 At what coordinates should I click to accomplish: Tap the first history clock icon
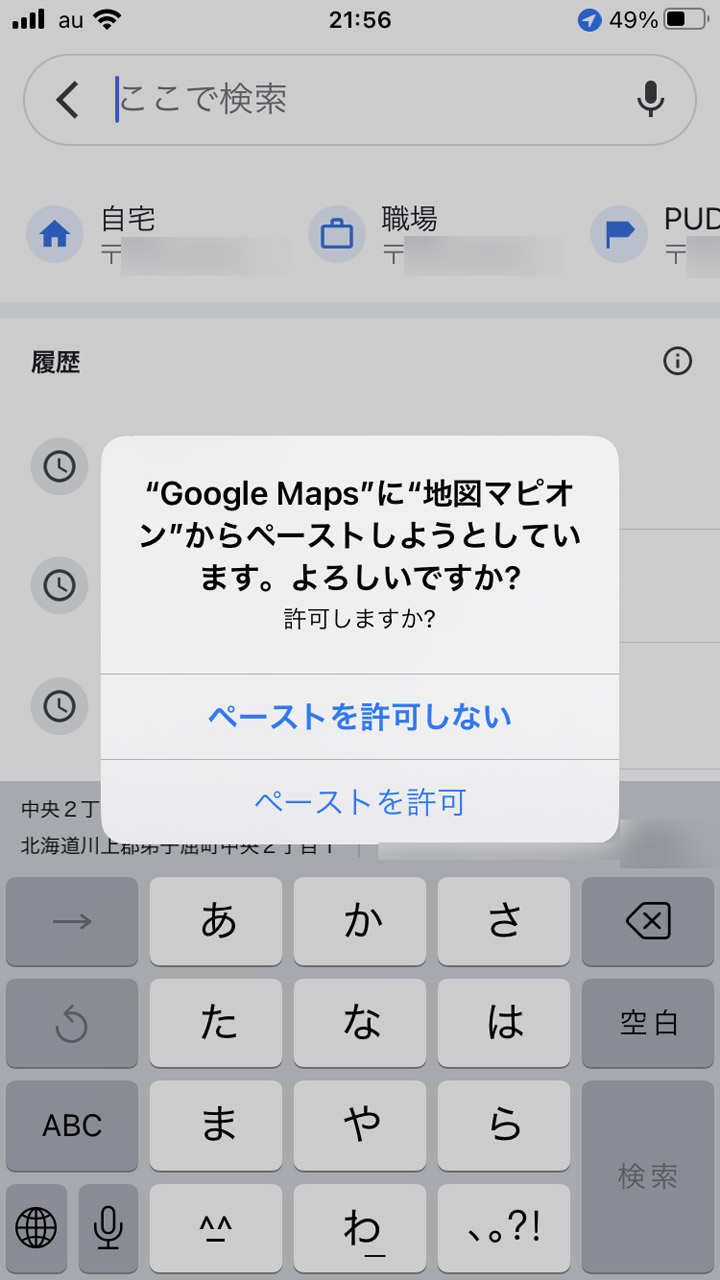point(58,467)
